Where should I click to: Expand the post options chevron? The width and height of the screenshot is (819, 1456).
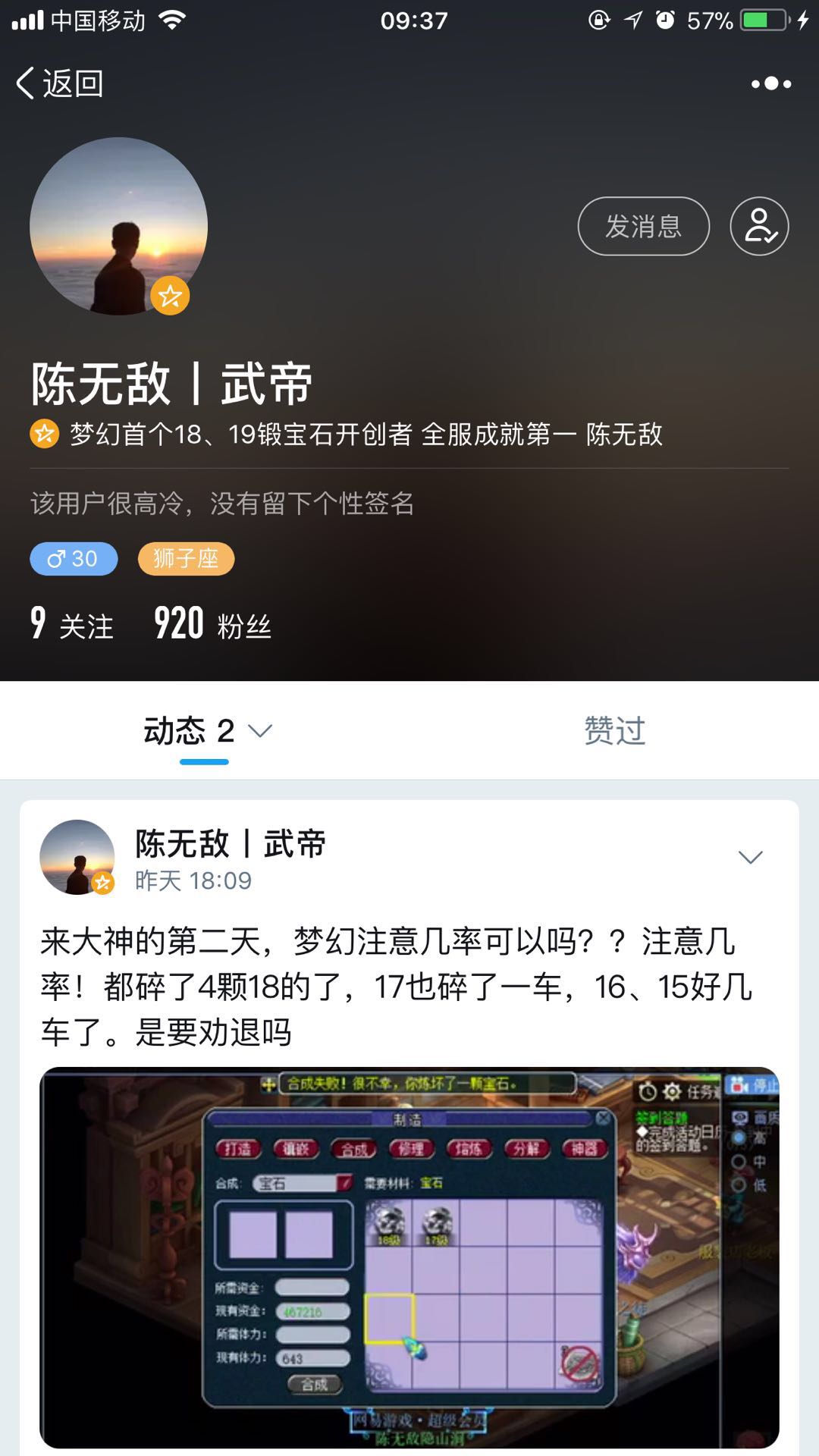click(750, 857)
